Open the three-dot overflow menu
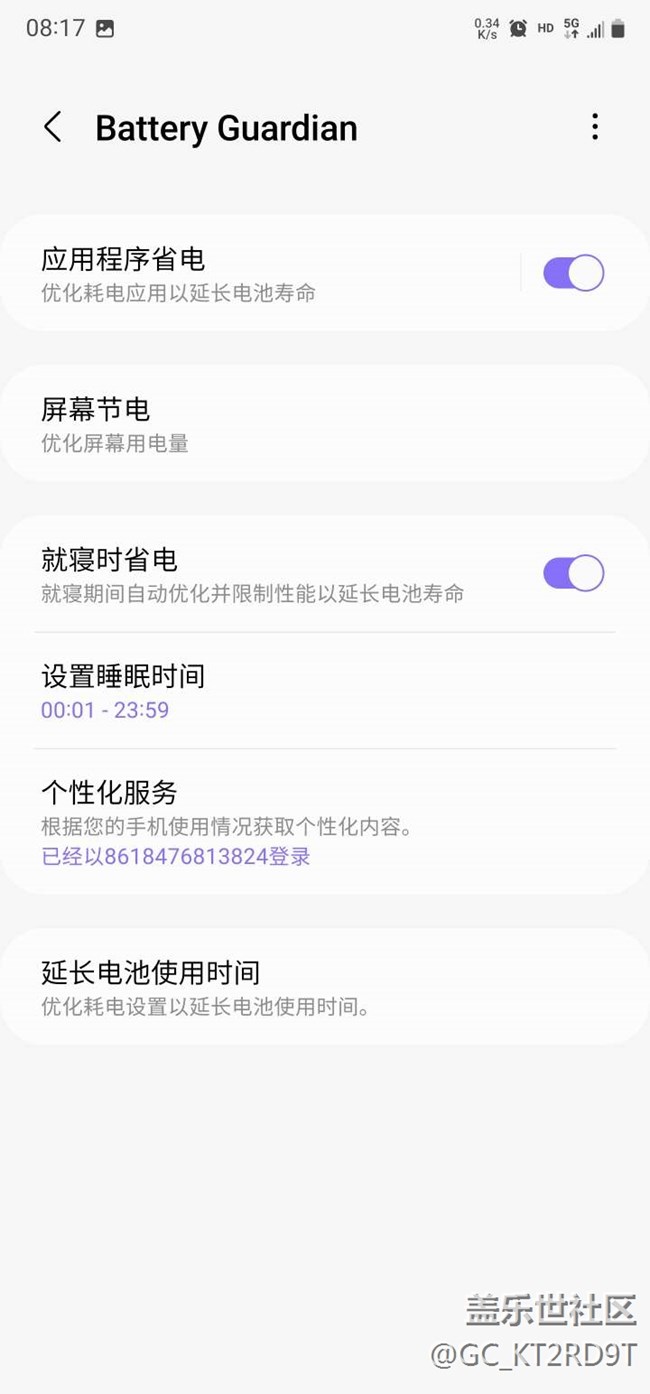 (595, 127)
